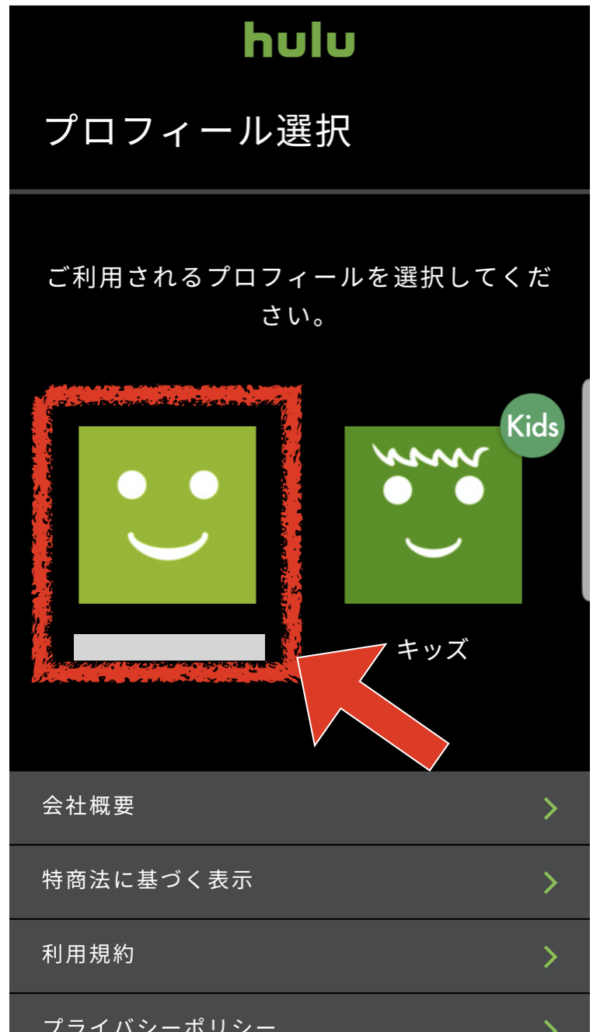This screenshot has height=1032, width=600.
Task: Choose the キッズ Kids profile
Action: click(433, 514)
